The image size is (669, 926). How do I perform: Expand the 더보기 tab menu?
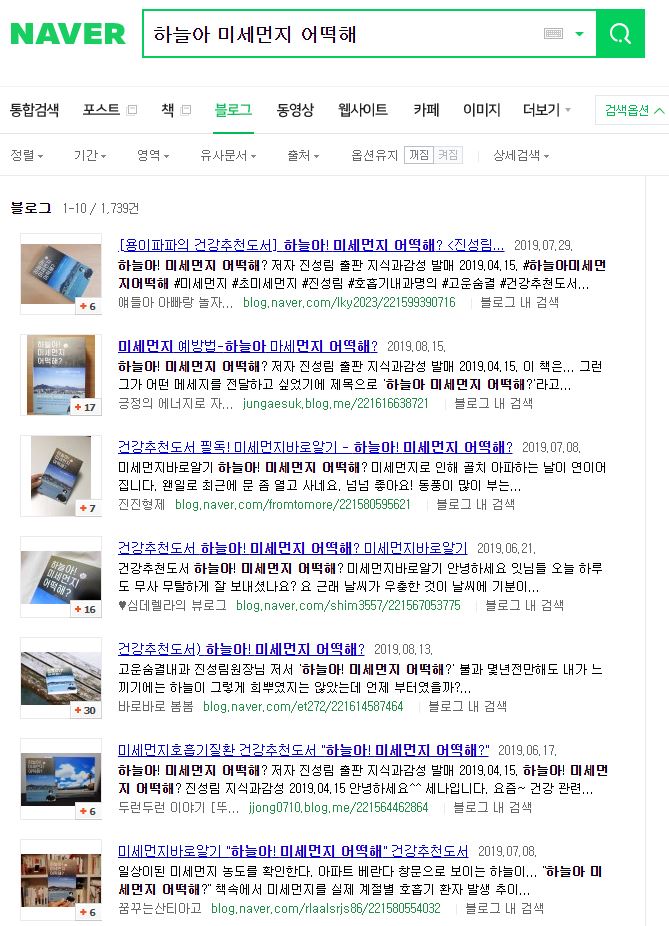[546, 110]
